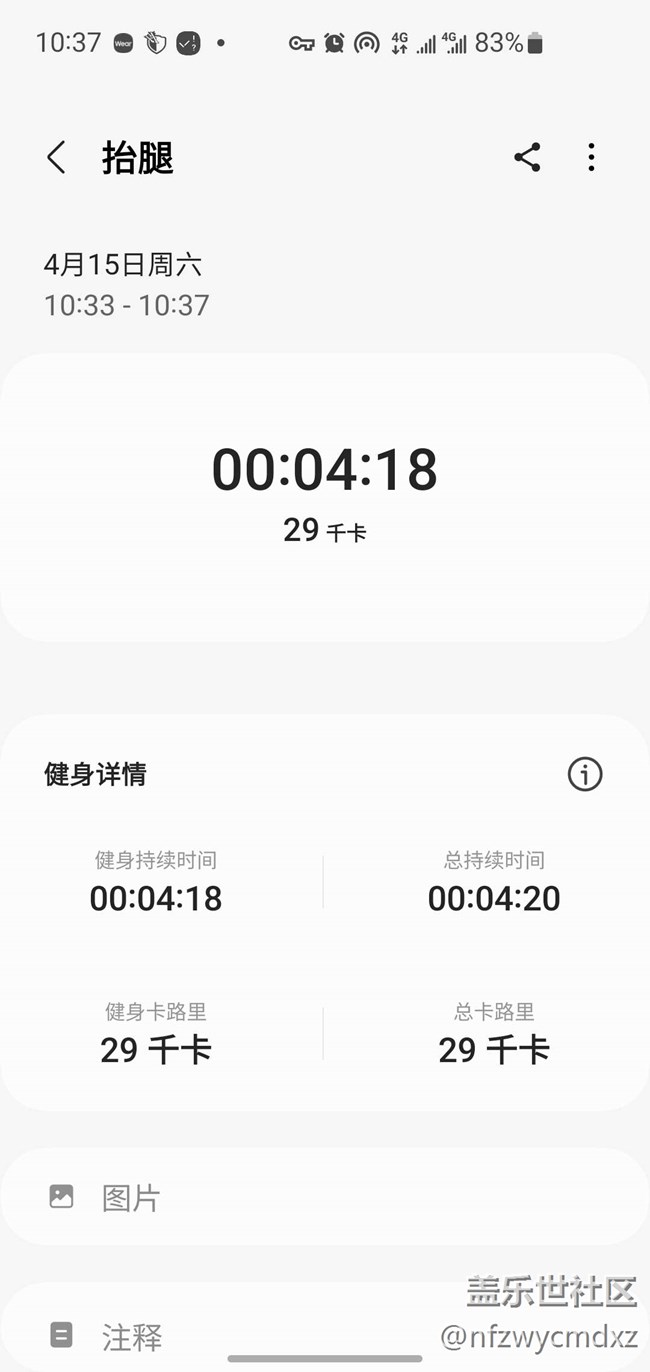Viewport: 650px width, 1372px height.
Task: Open the more options menu
Action: (x=591, y=158)
